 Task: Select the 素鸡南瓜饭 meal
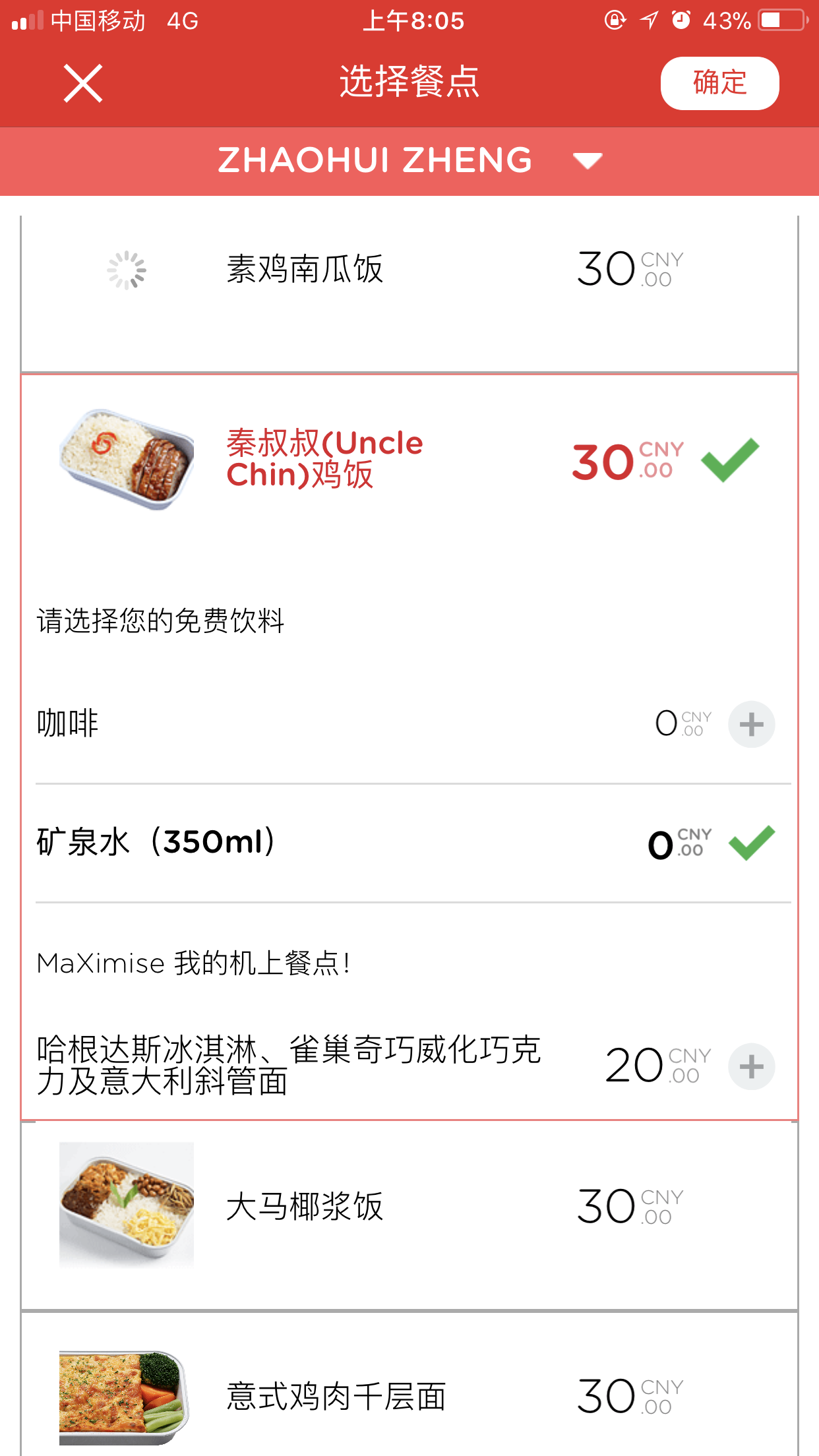pos(409,293)
